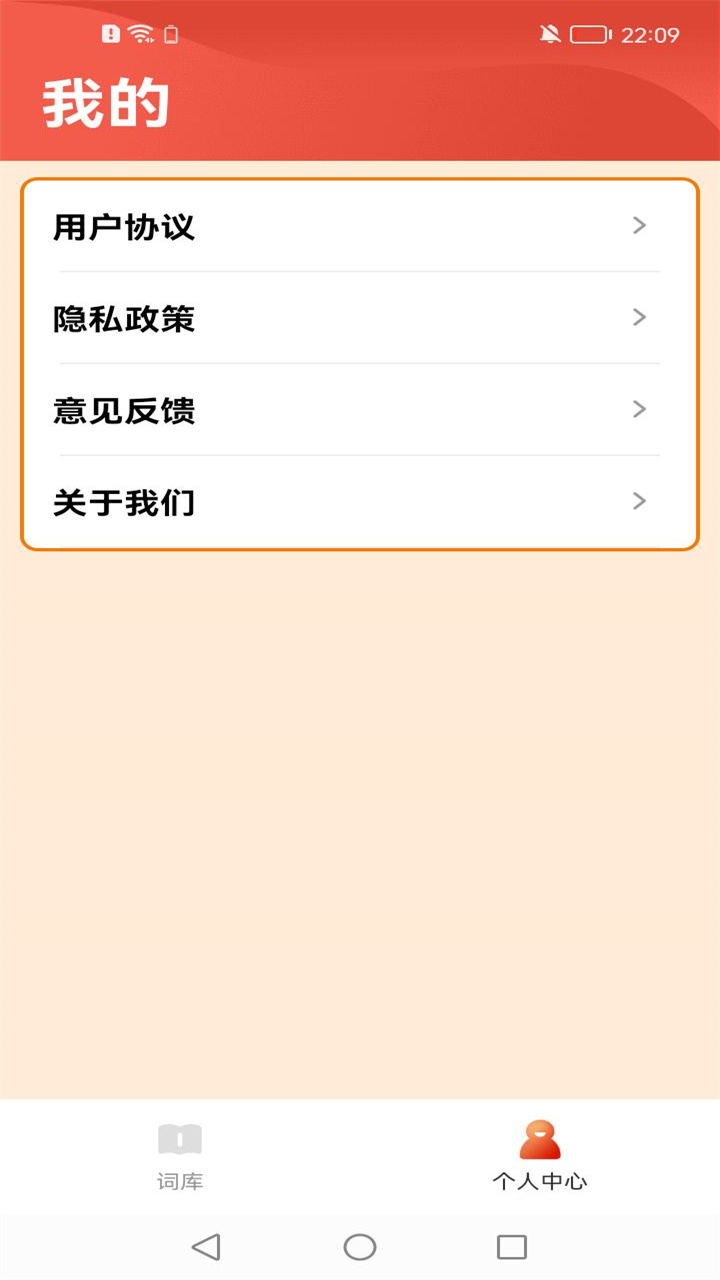
Task: Open the 意见反馈 feedback page
Action: [360, 410]
